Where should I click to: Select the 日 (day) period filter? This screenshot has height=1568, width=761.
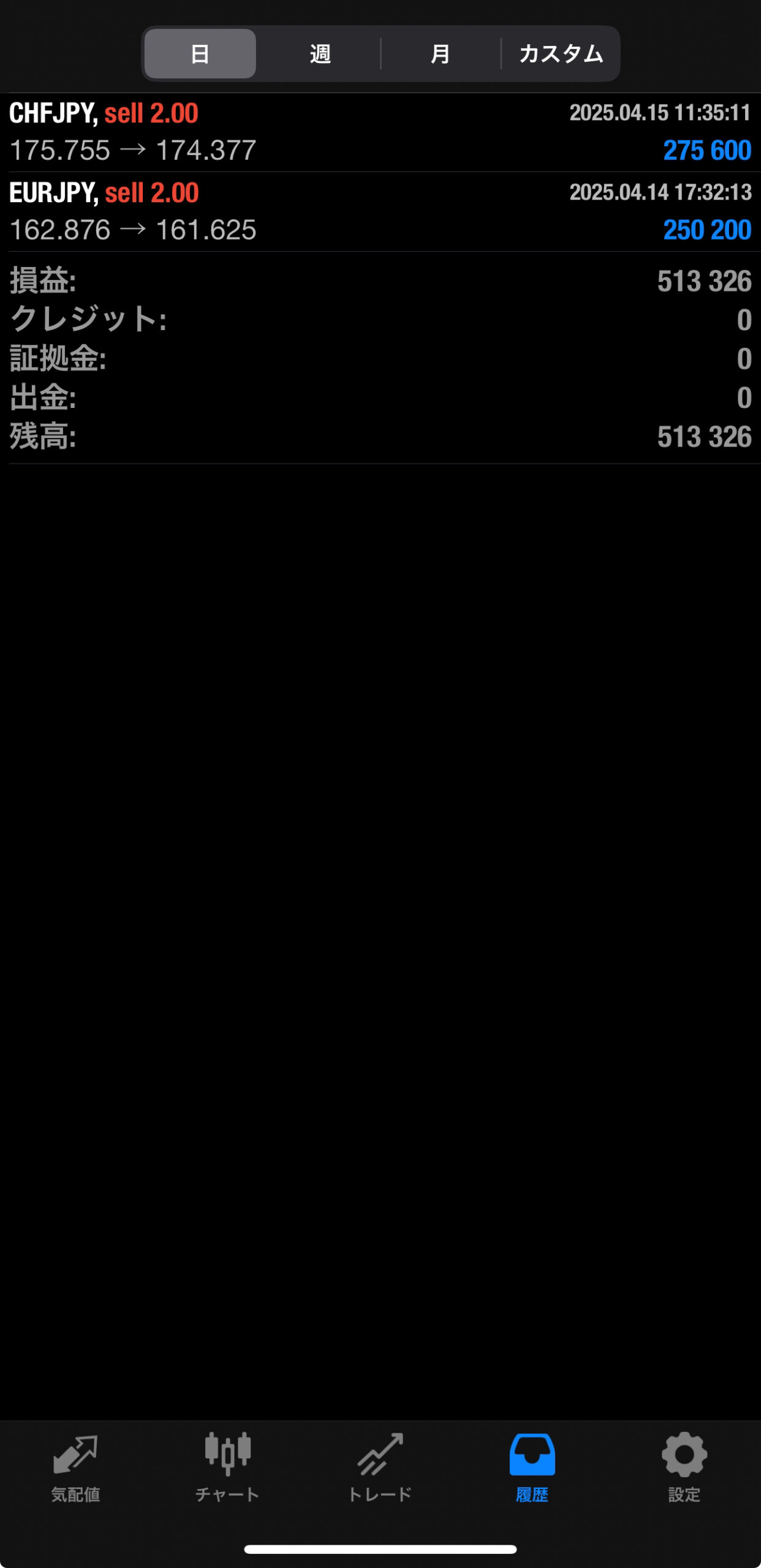[200, 54]
